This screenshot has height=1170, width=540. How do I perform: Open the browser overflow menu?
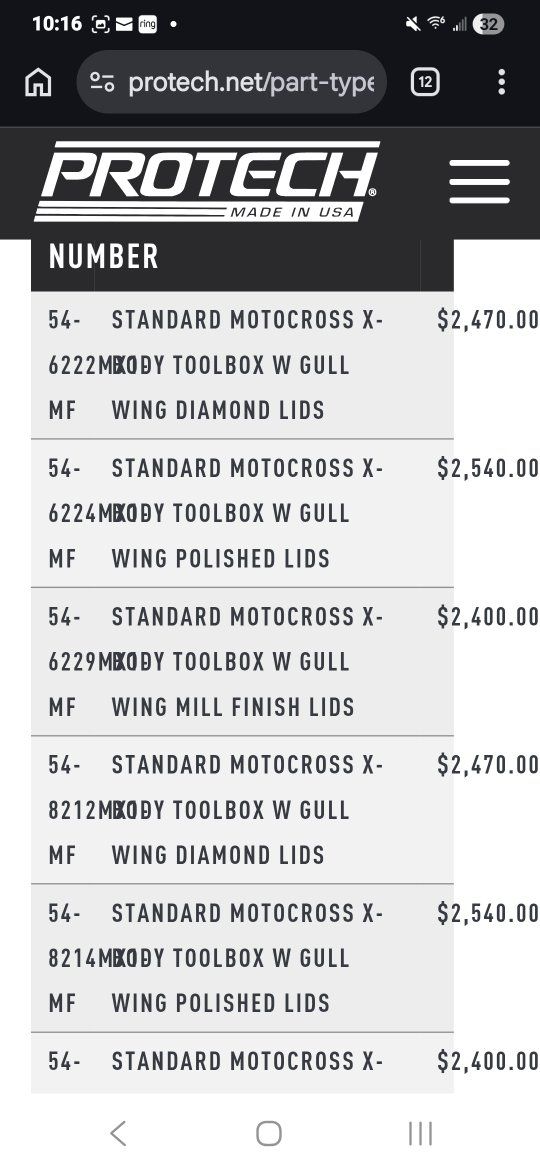pos(501,82)
